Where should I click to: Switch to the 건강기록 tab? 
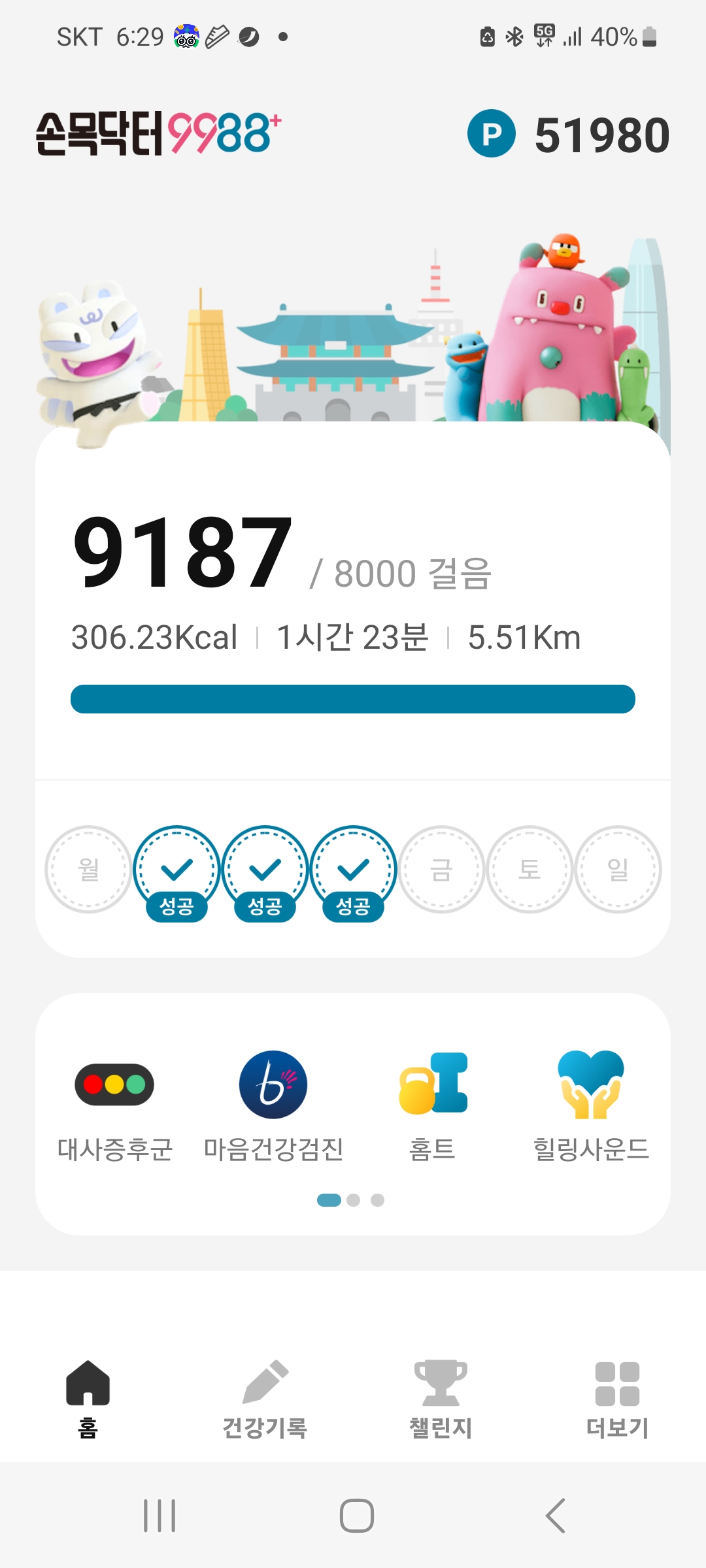265,1399
